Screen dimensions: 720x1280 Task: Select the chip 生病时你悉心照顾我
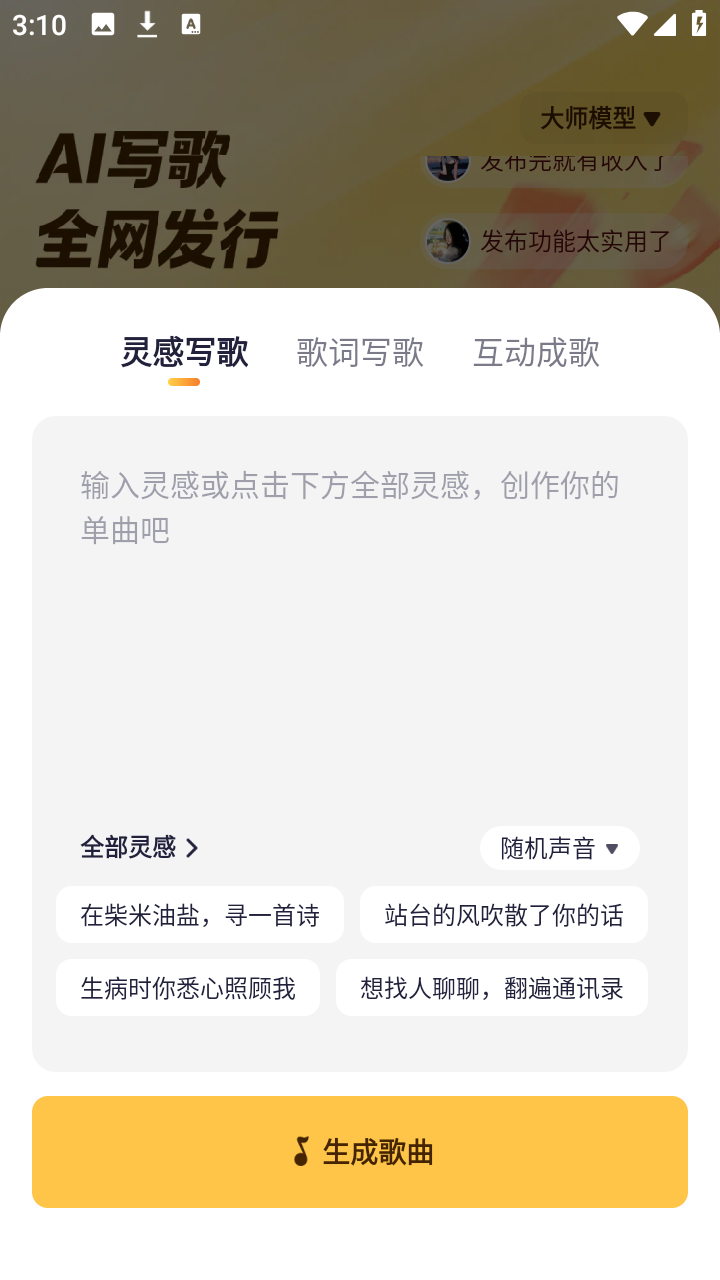click(188, 987)
